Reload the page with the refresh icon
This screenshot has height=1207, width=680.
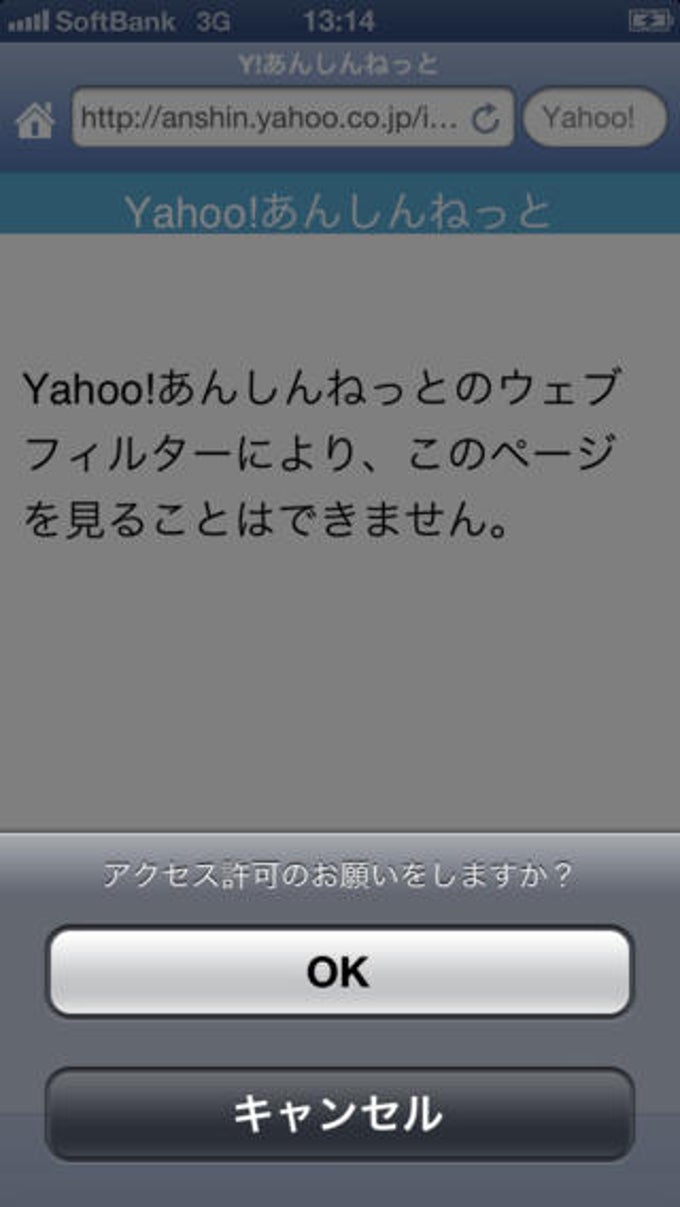[x=486, y=119]
